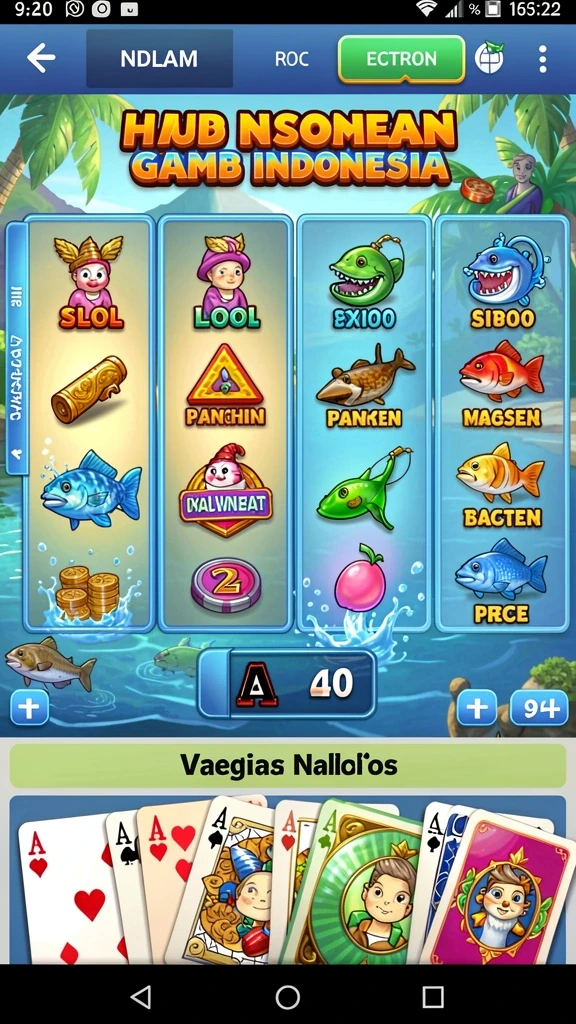Tap the plus button beside 94

pyautogui.click(x=477, y=707)
